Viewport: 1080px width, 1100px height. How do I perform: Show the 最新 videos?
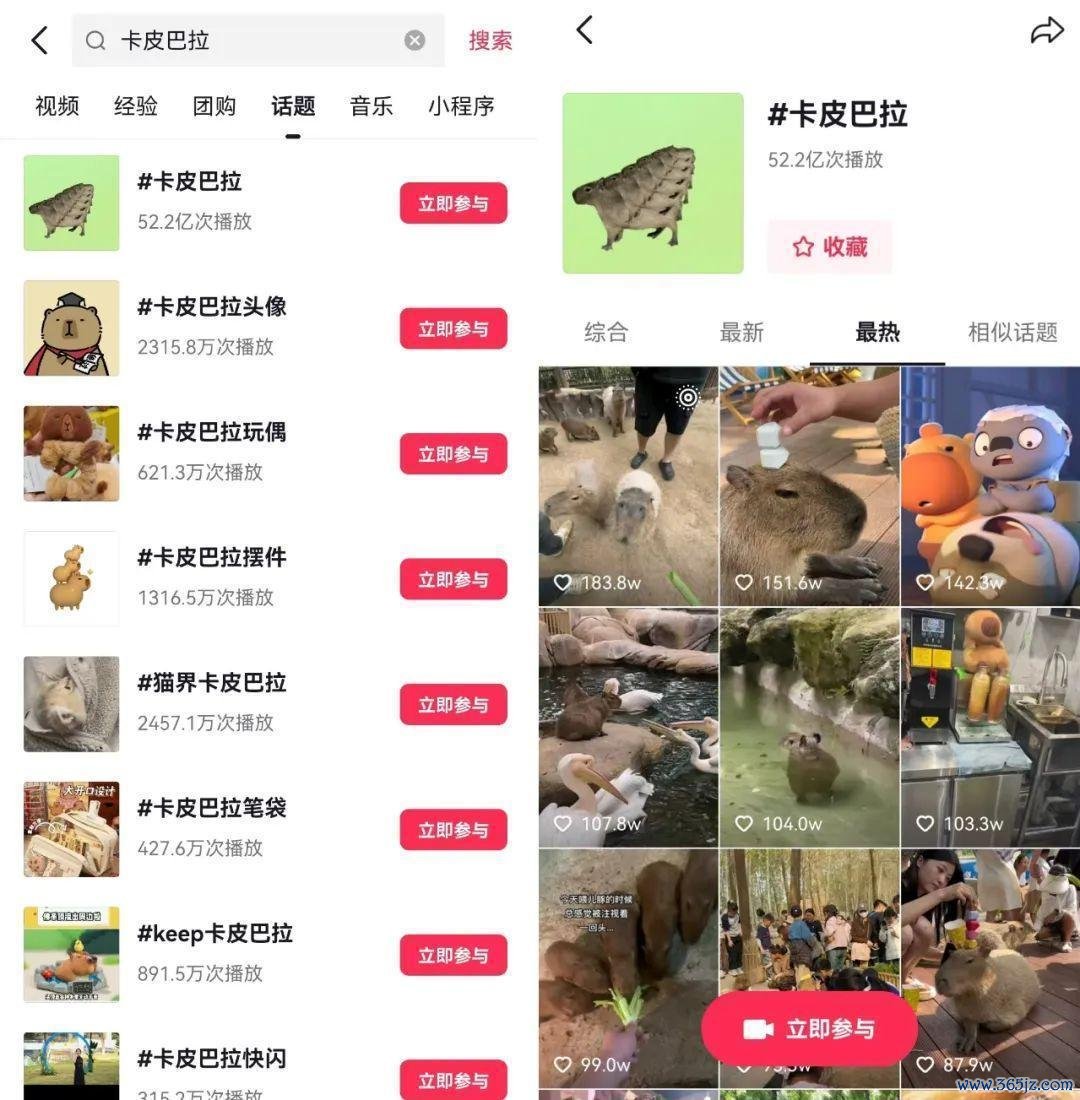(x=741, y=332)
